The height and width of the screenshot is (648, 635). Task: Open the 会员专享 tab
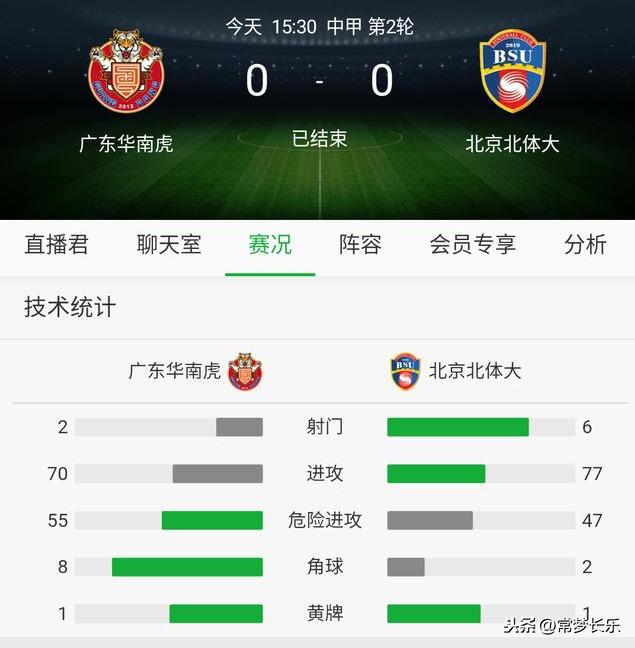tap(473, 245)
